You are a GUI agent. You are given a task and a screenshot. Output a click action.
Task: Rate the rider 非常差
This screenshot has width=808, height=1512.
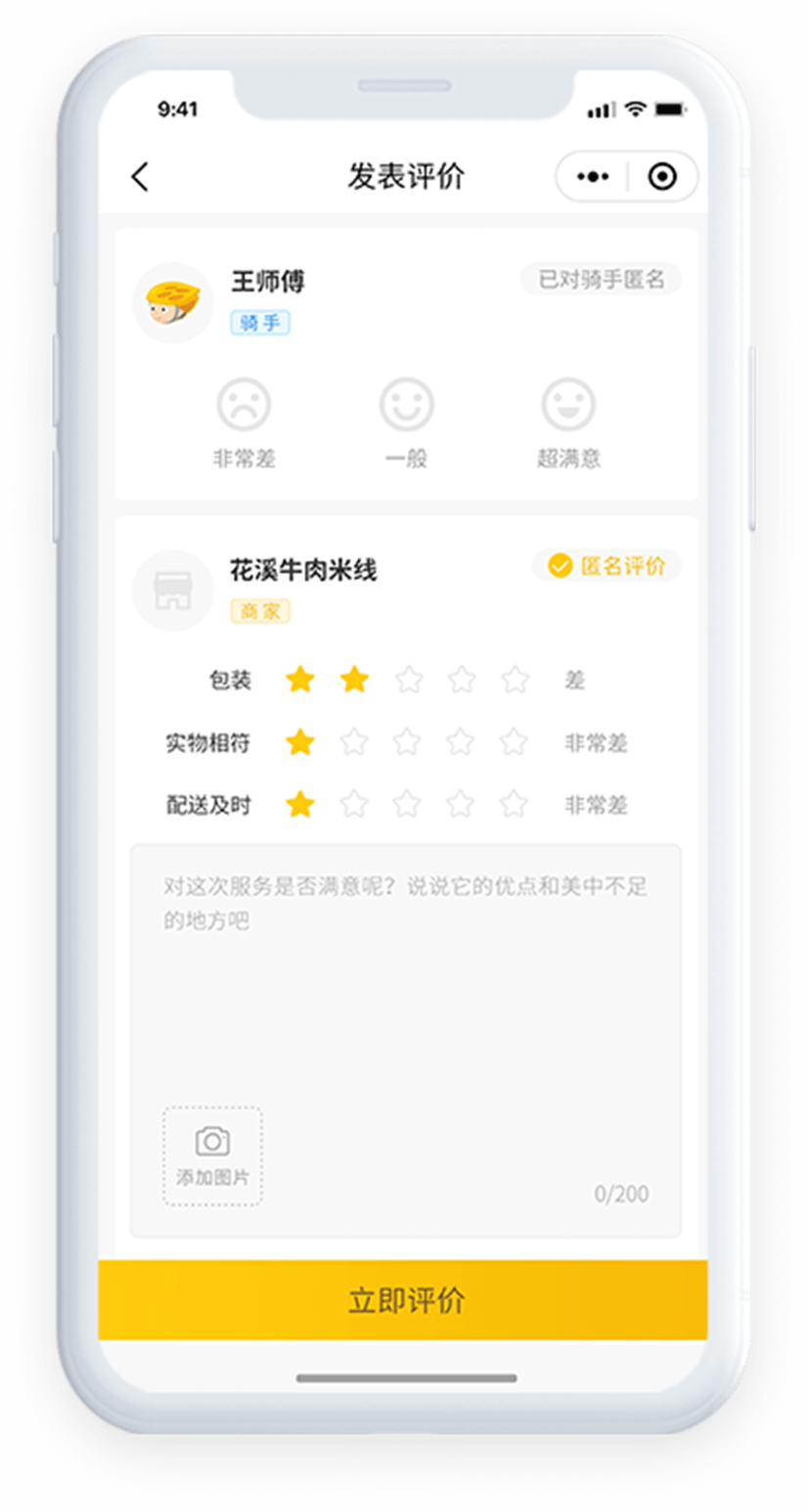click(244, 405)
